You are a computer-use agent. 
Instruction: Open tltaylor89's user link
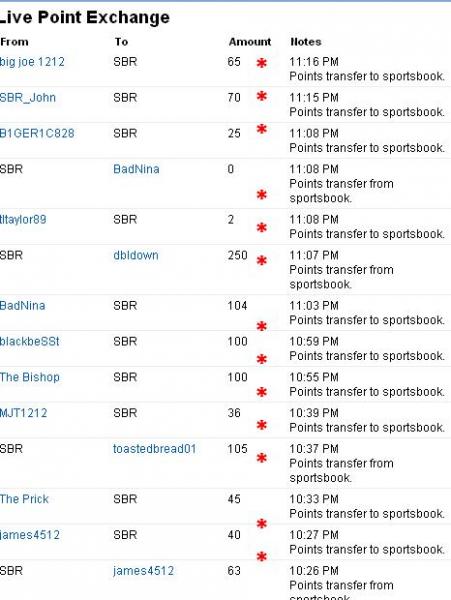pyautogui.click(x=23, y=220)
